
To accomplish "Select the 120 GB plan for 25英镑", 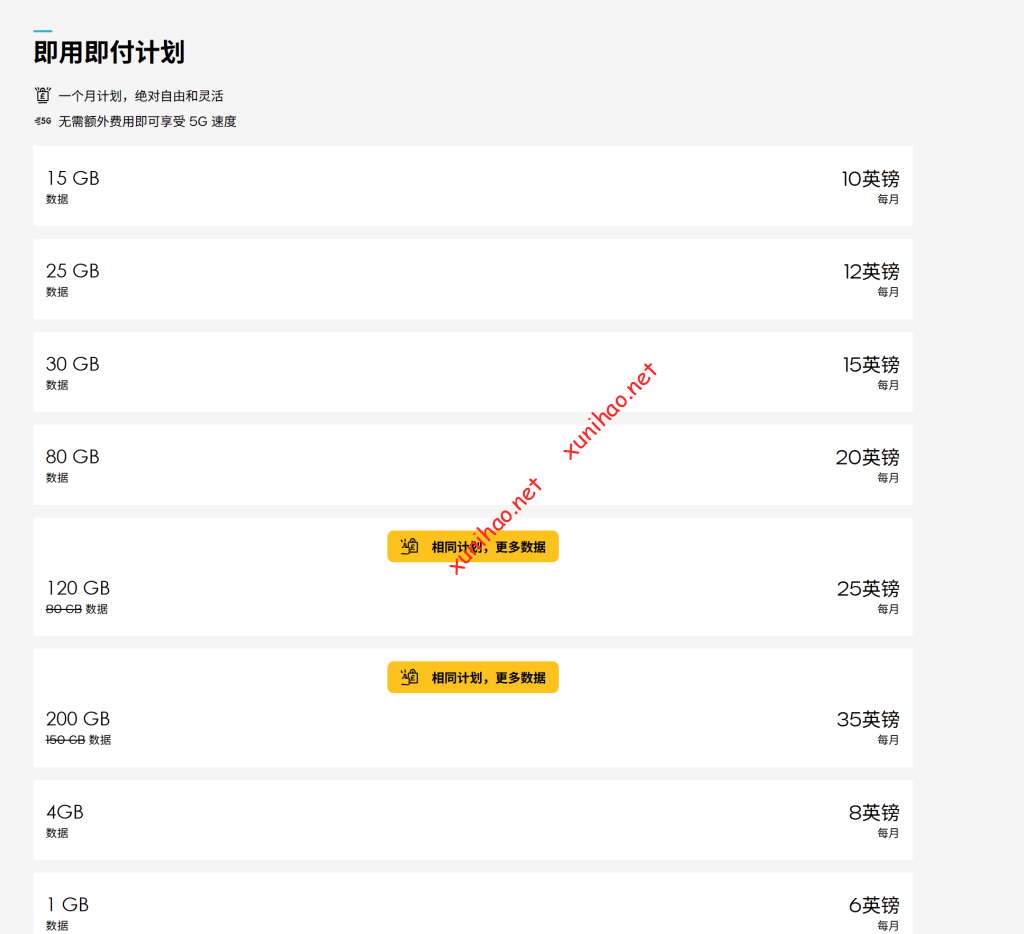I will [472, 596].
